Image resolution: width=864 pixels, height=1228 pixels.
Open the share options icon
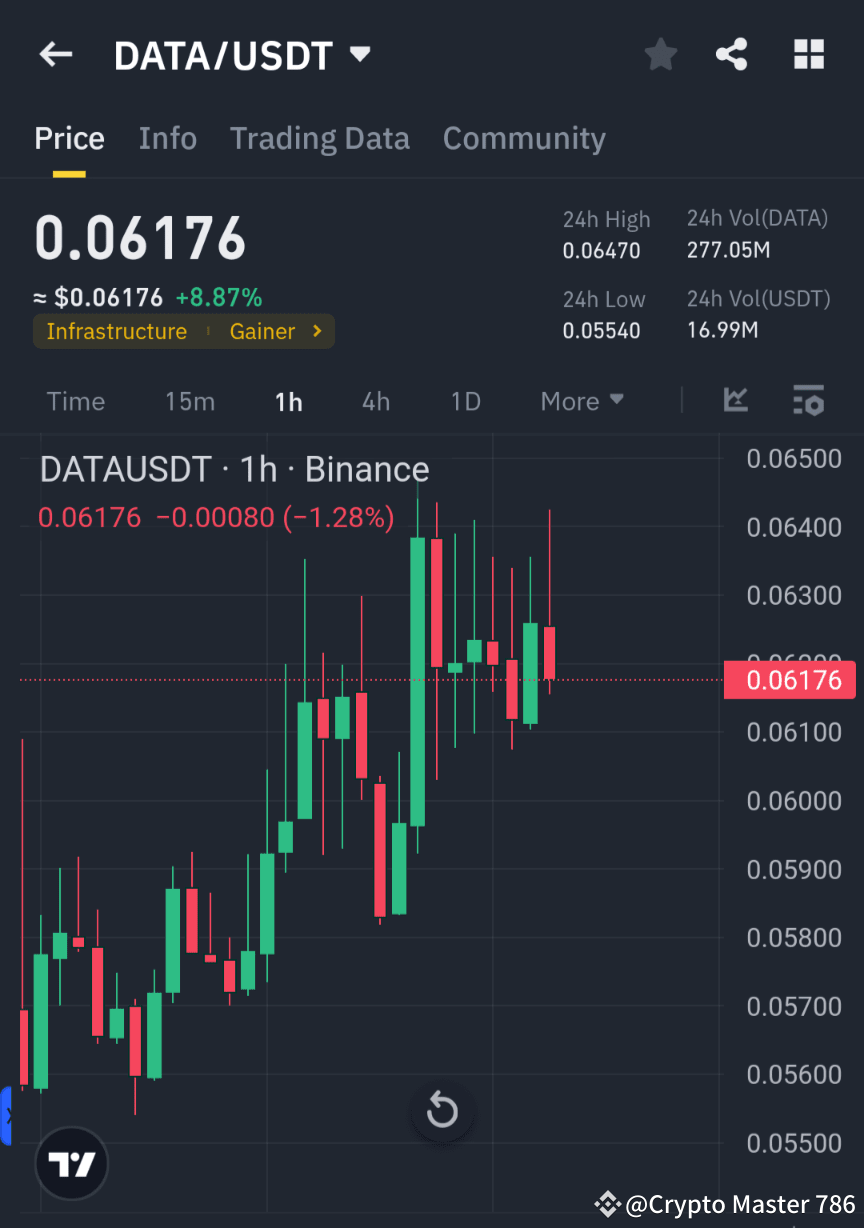732,54
